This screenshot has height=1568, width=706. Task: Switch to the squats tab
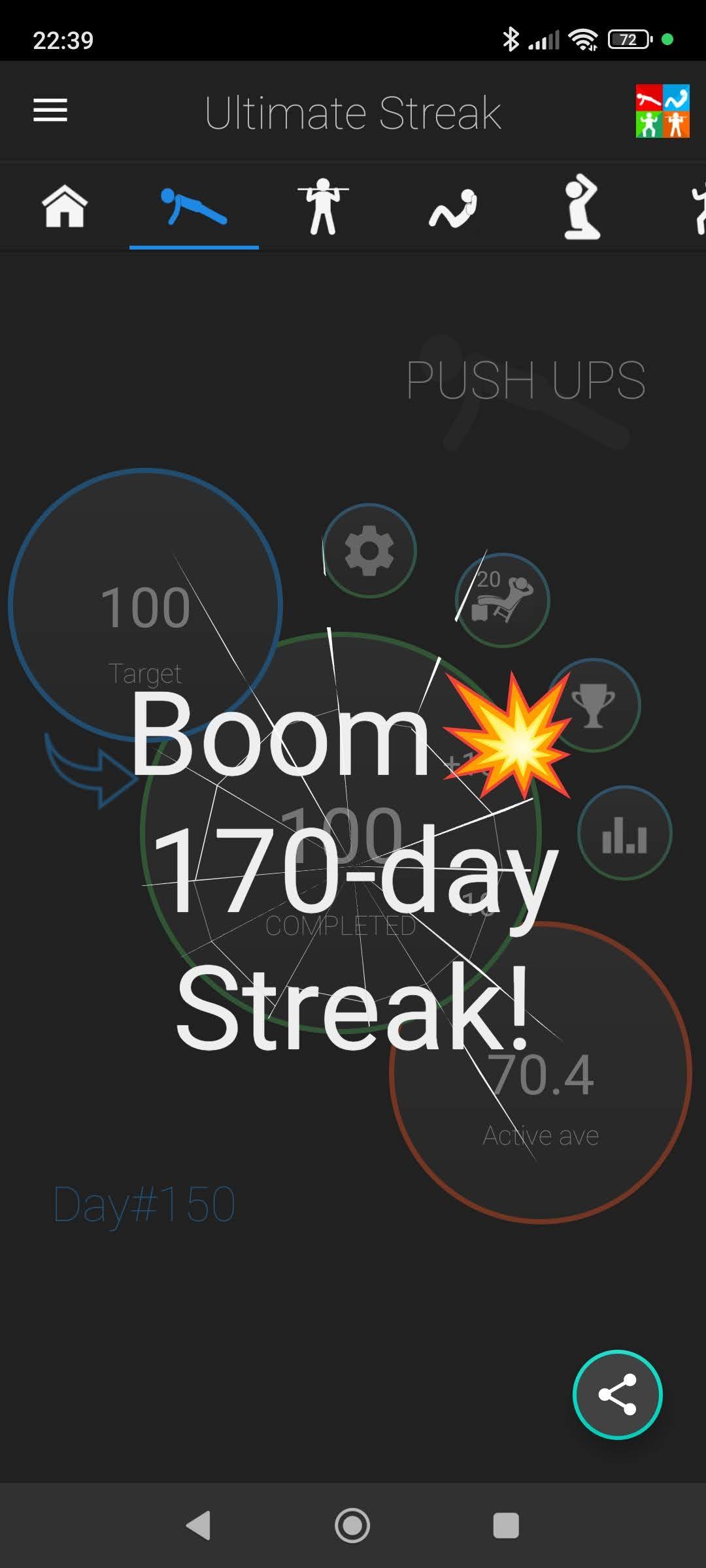pyautogui.click(x=323, y=206)
